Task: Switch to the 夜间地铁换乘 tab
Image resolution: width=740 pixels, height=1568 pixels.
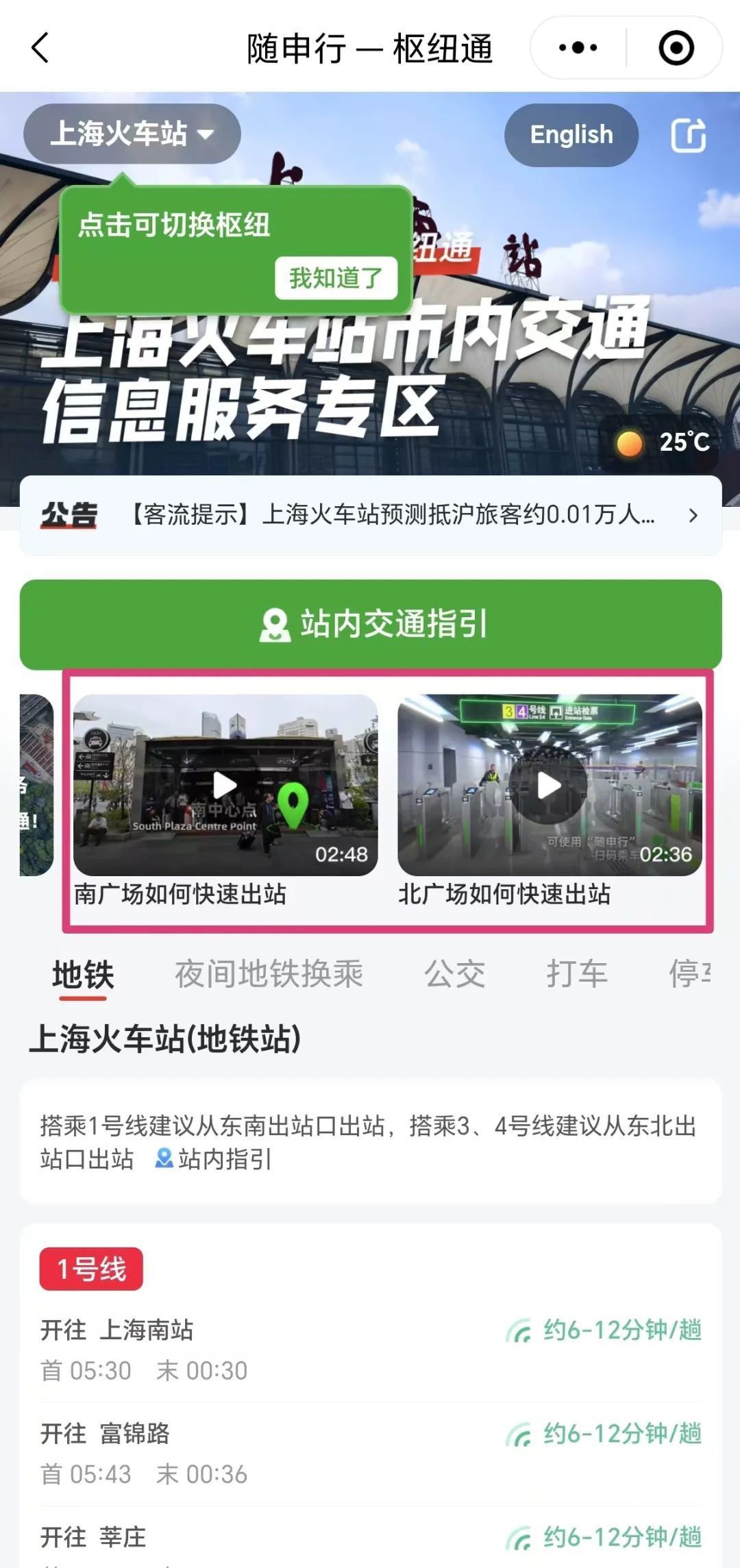Action: click(269, 973)
